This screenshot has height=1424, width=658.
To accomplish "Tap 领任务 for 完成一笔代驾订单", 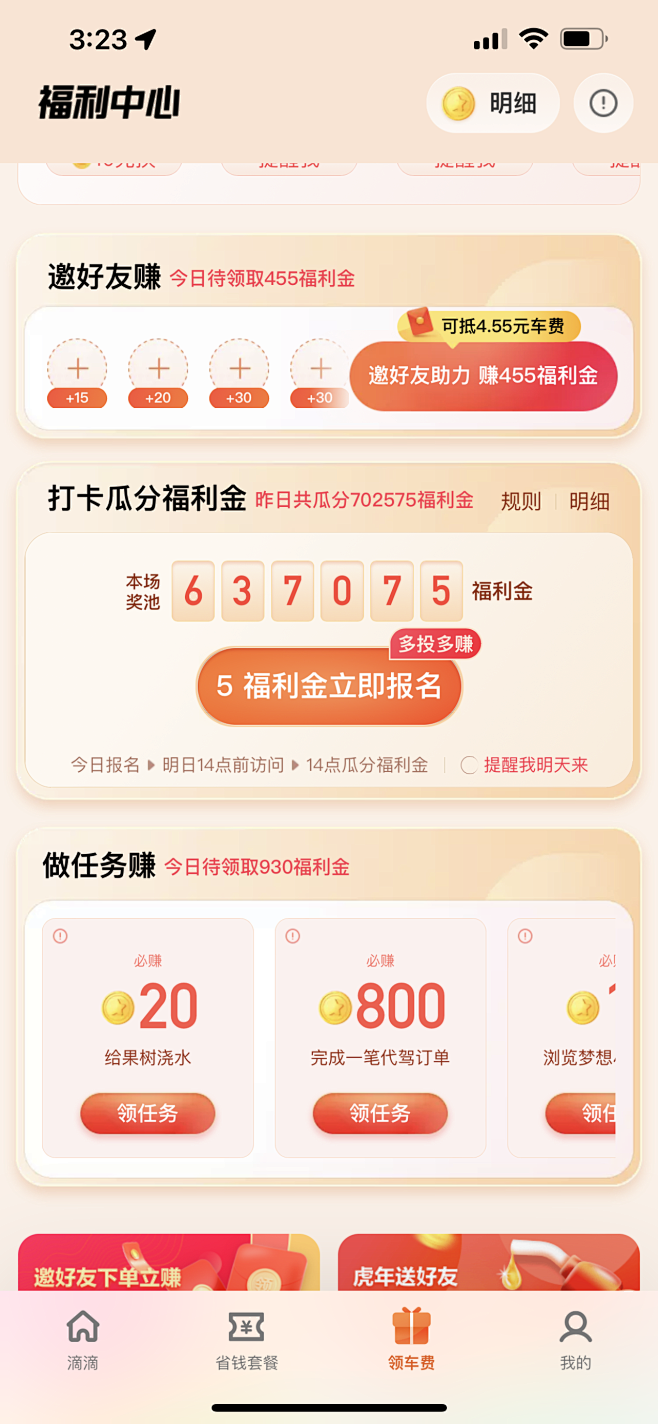I will point(380,1113).
